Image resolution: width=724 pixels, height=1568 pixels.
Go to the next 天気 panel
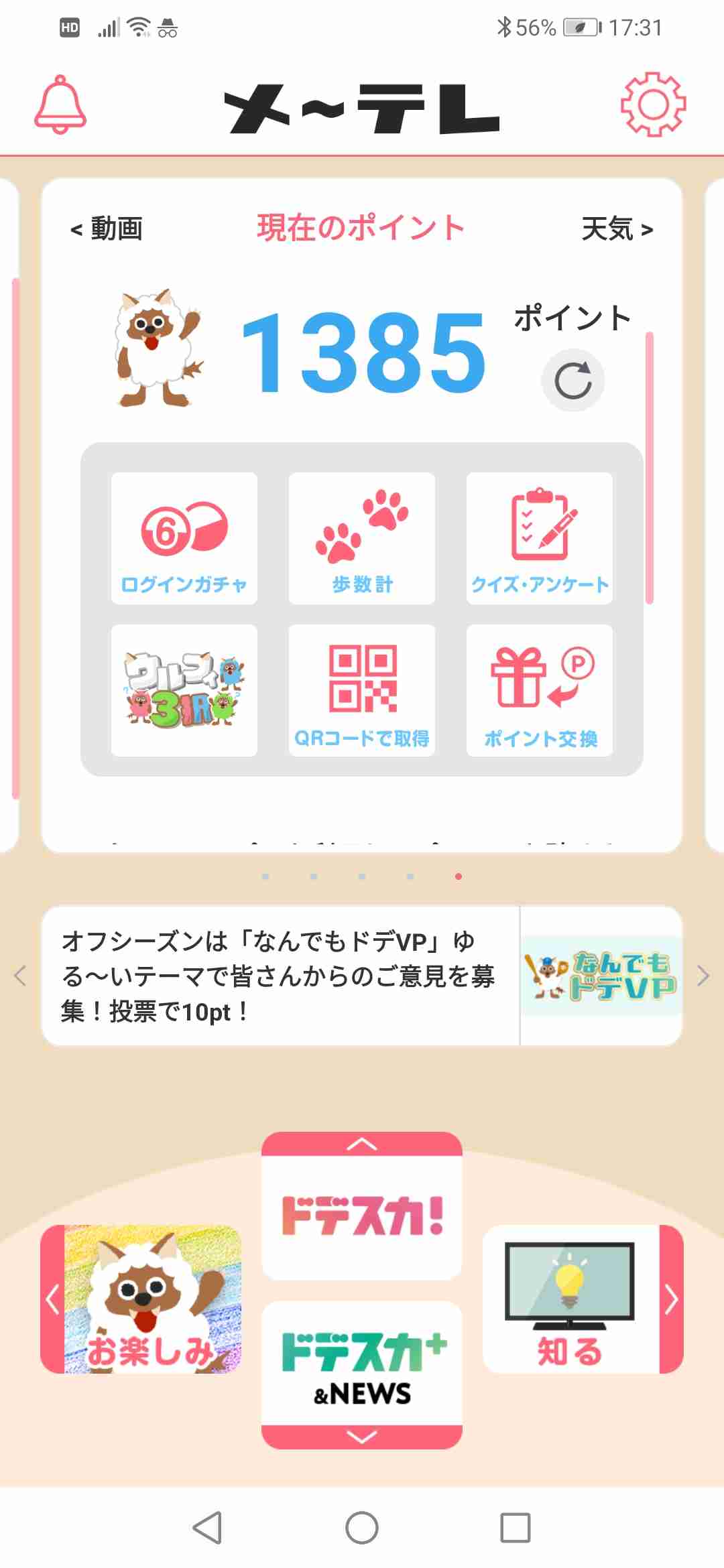[x=617, y=229]
